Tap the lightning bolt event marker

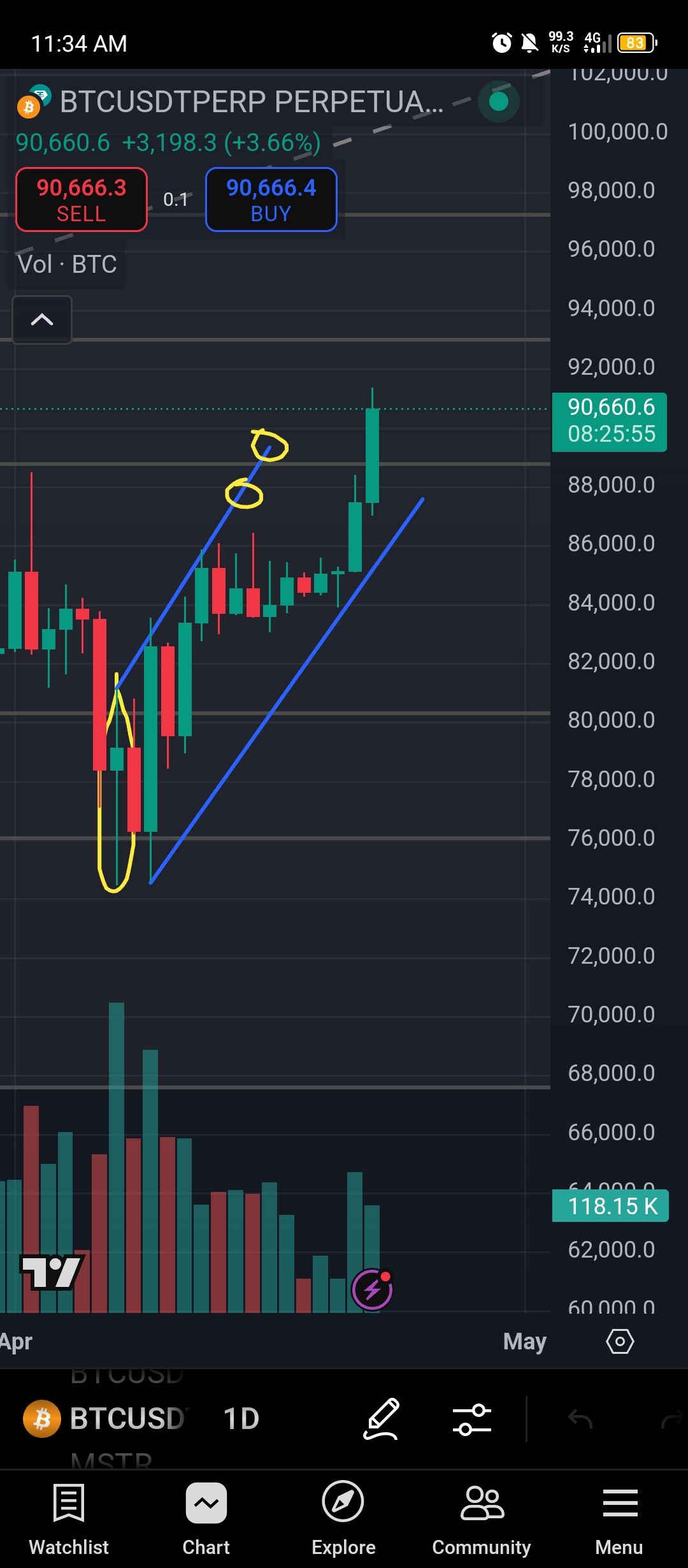[373, 1289]
